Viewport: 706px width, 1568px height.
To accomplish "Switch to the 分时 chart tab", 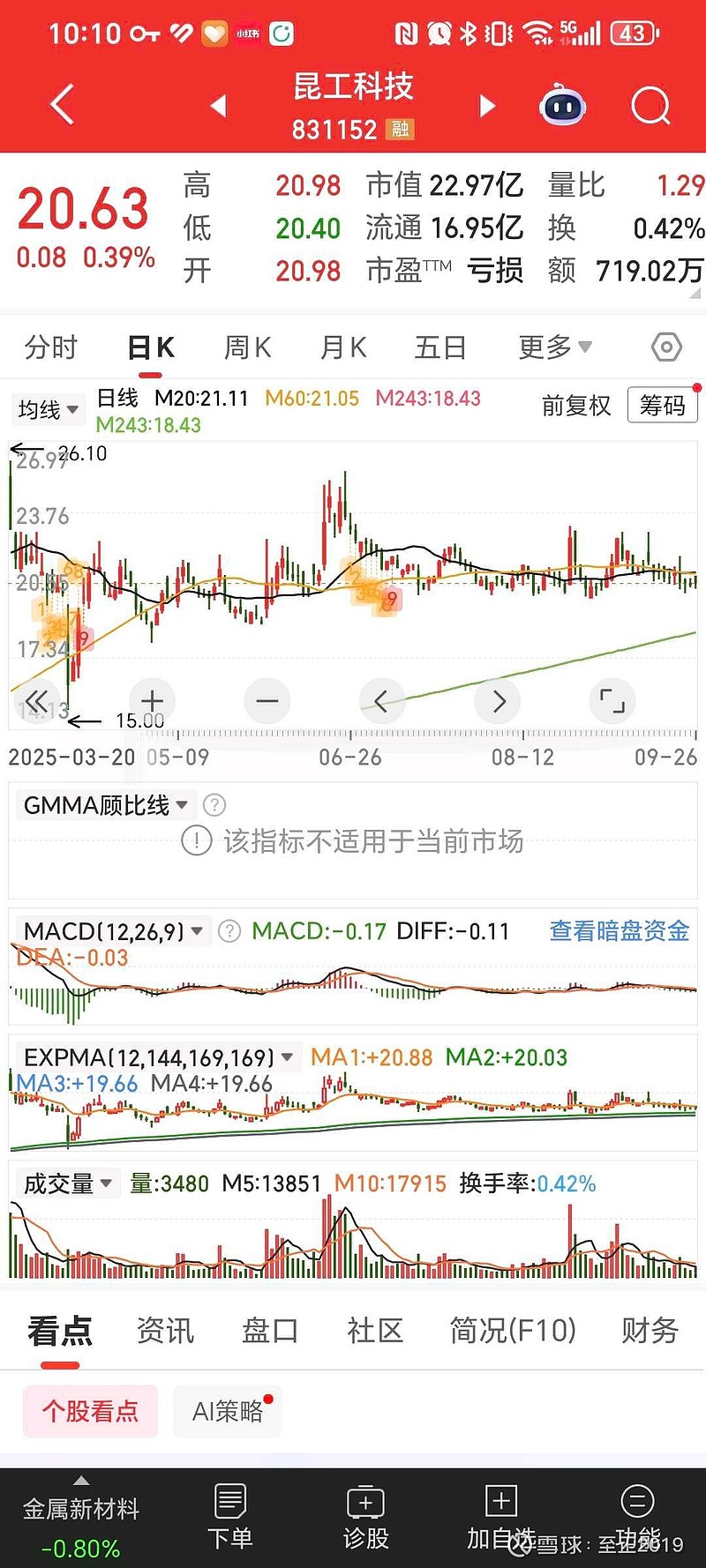I will point(51,347).
